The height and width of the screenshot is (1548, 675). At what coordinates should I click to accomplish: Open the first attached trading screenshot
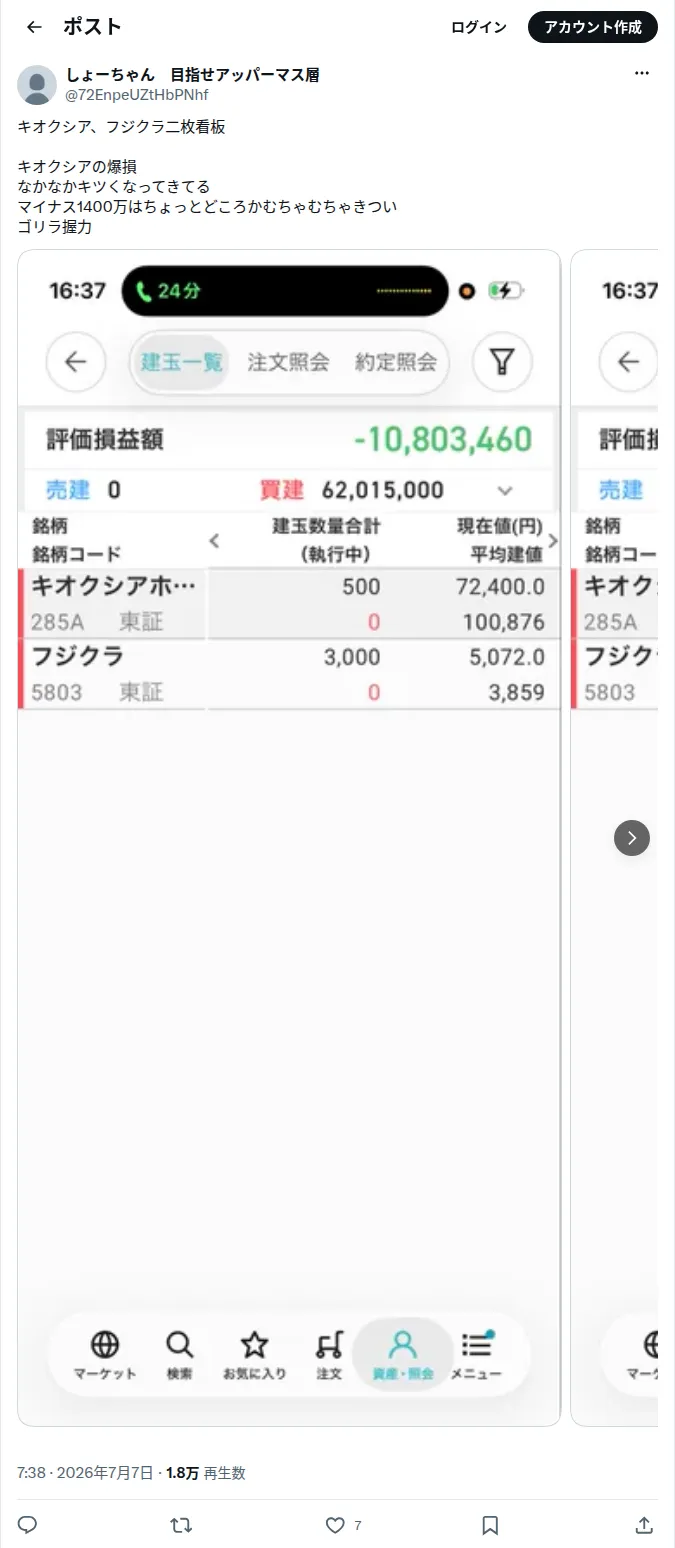(x=289, y=837)
